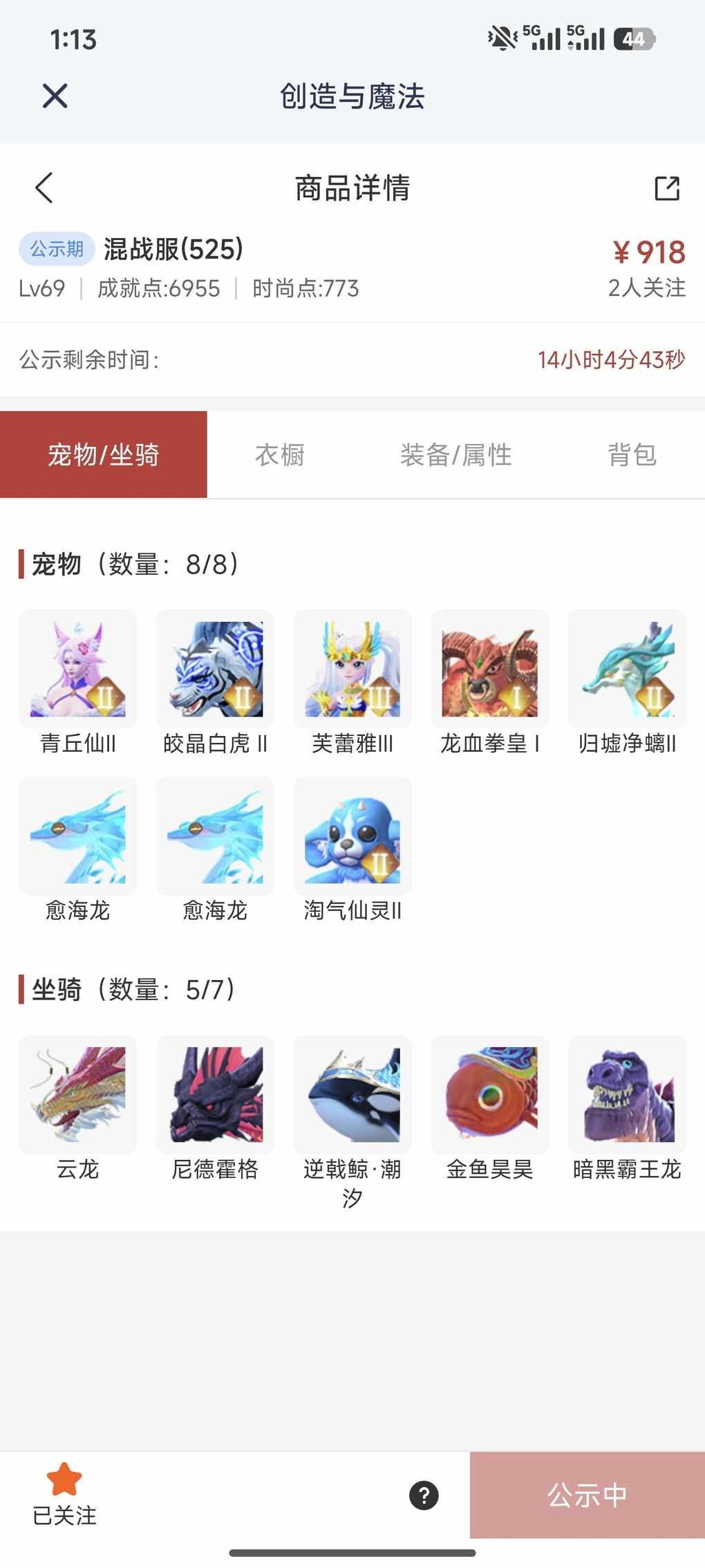
Task: Select the 宠物/坐骑 tab
Action: point(104,455)
